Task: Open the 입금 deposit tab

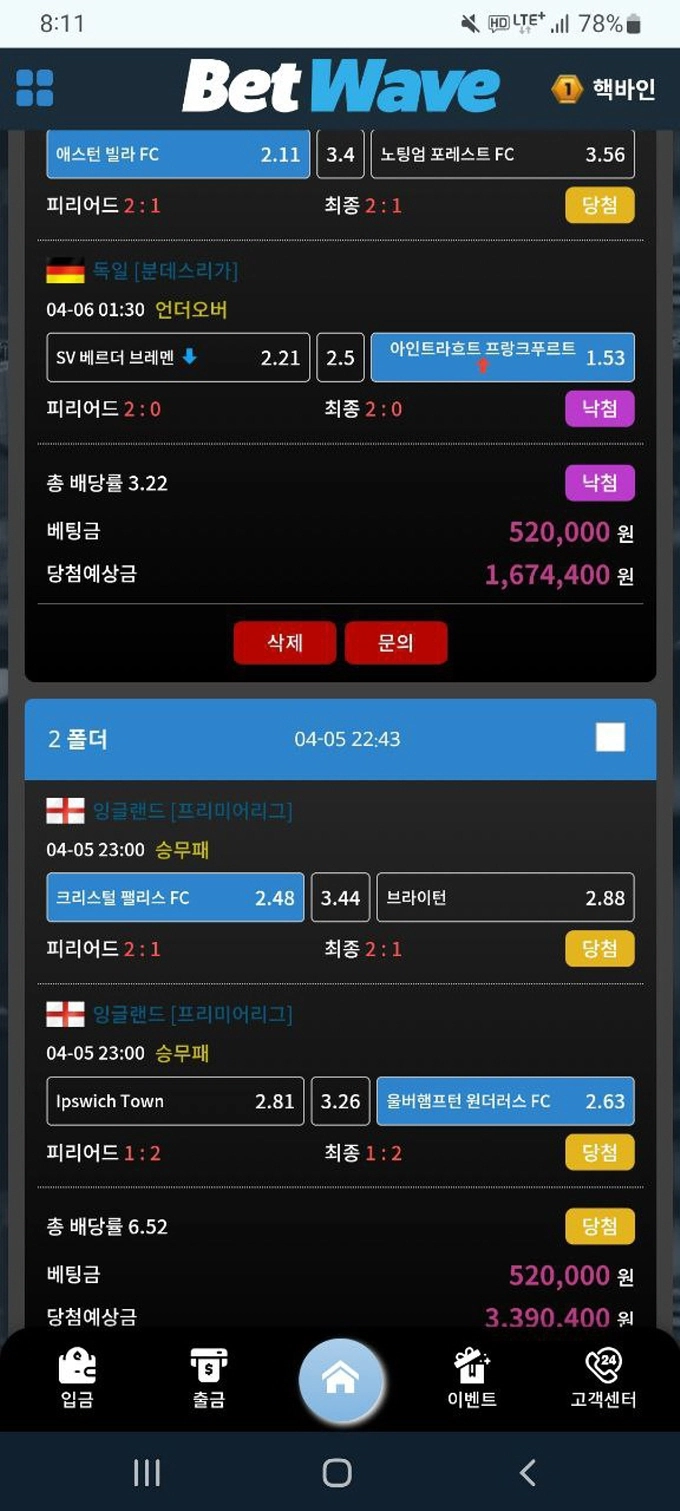Action: [77, 1378]
